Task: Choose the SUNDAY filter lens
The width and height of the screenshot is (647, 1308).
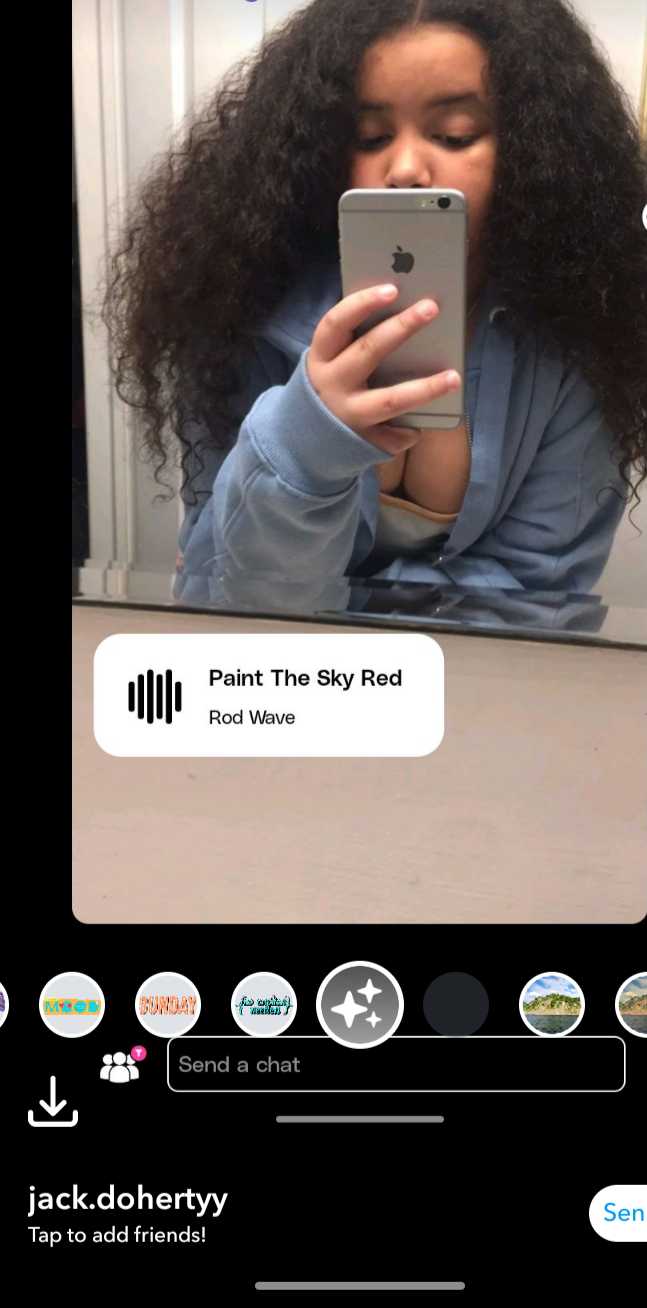Action: click(x=168, y=1005)
